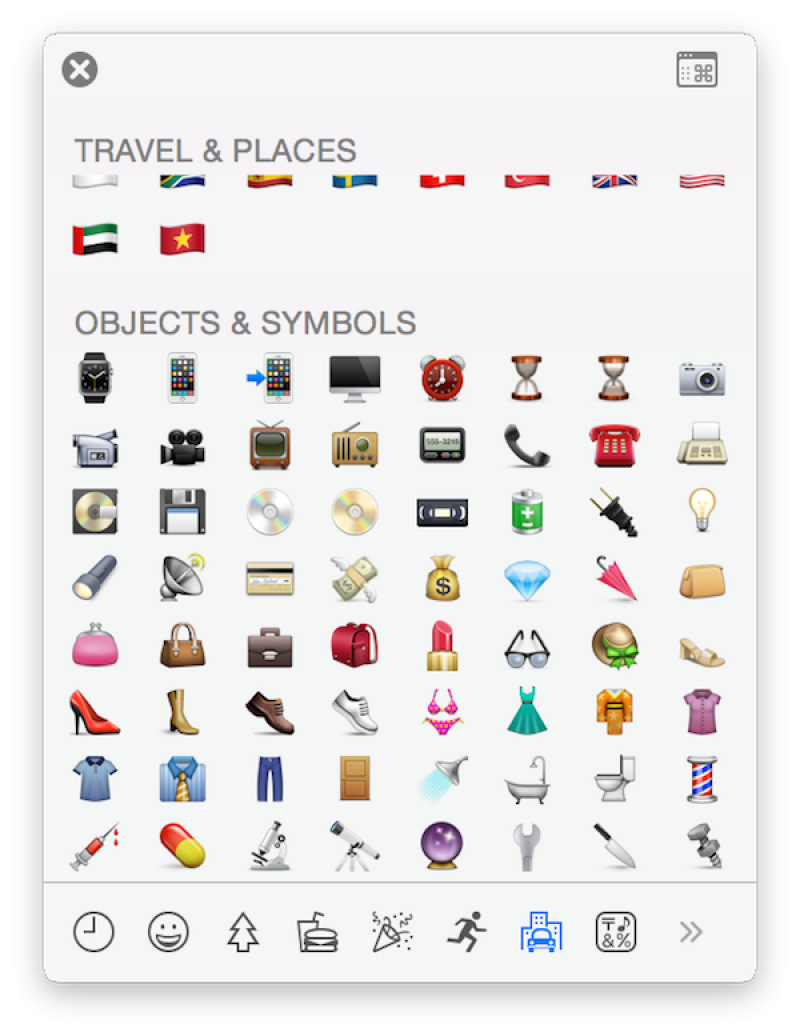Switch to the activity tab
Viewport: 800px width, 1036px height.
466,932
